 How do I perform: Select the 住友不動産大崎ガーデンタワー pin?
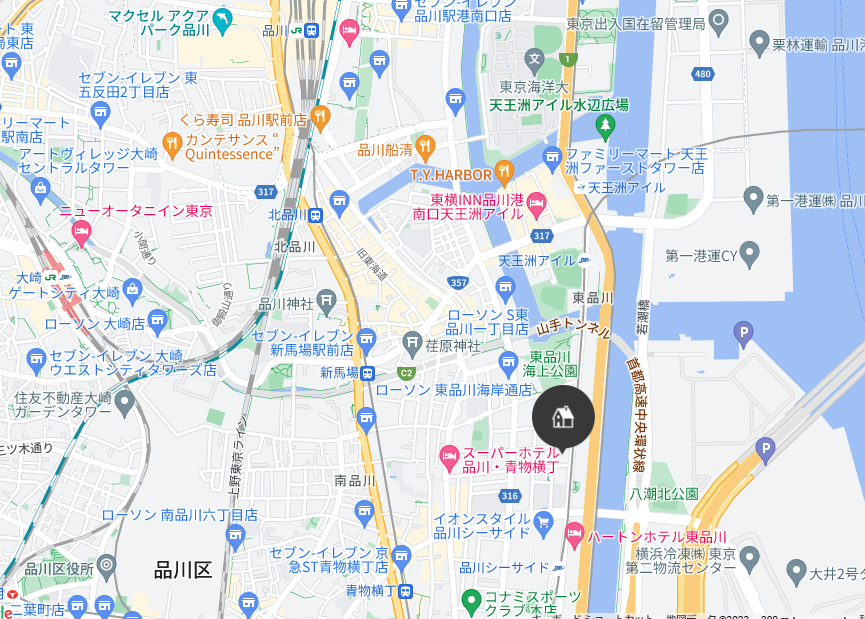coord(124,403)
